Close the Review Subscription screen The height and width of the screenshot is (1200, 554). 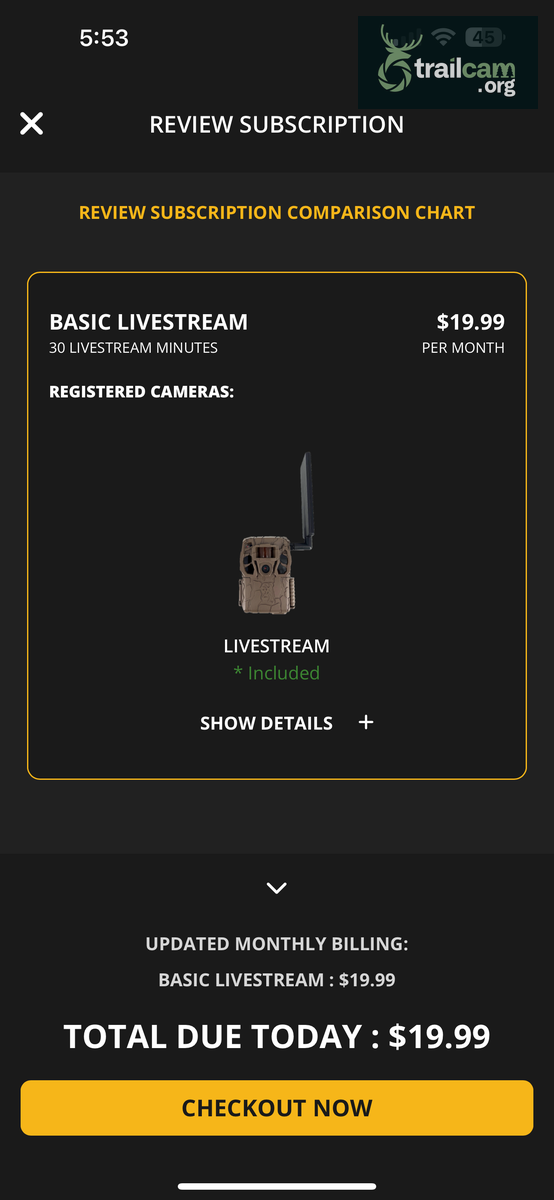(x=32, y=124)
